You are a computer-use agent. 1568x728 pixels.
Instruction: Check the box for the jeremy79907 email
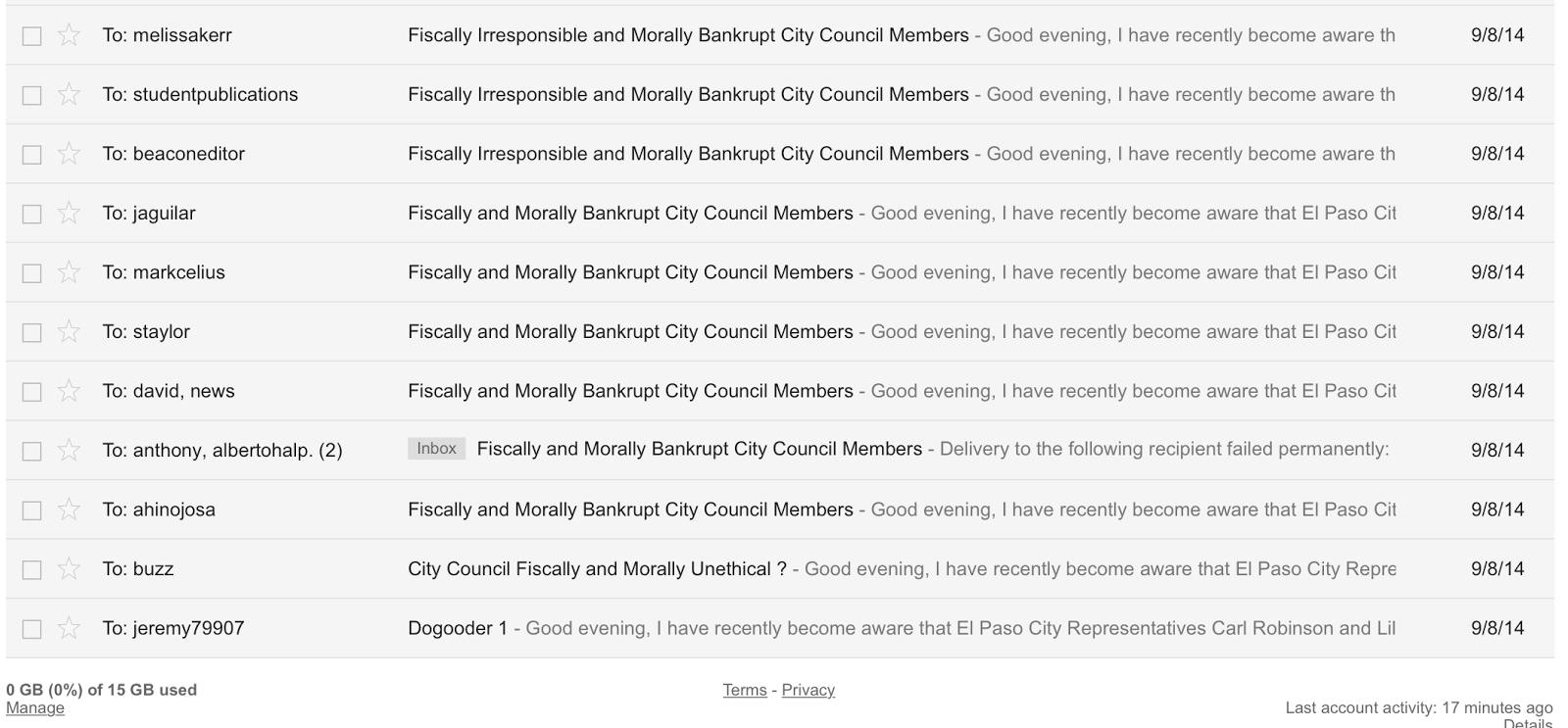coord(31,629)
